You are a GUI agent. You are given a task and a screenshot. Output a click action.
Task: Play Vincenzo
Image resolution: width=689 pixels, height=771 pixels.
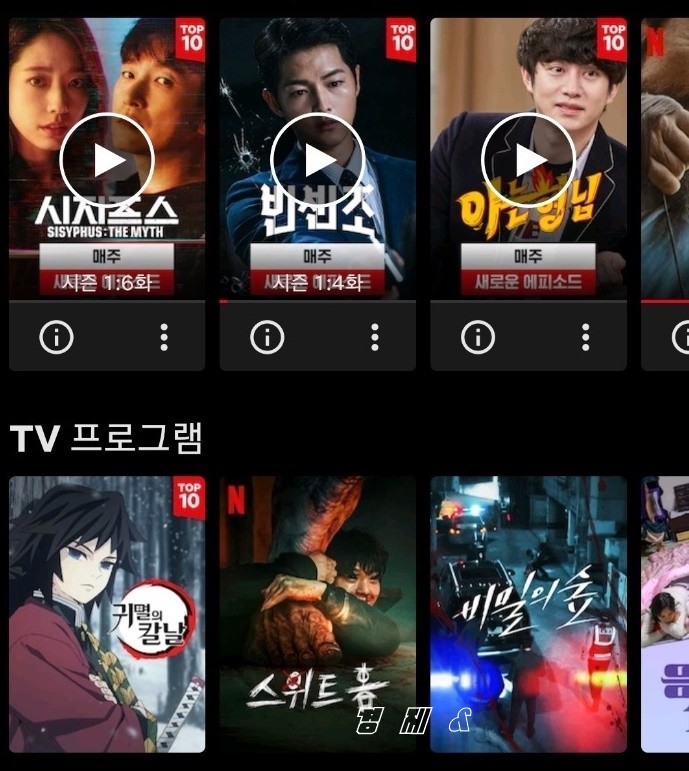318,160
